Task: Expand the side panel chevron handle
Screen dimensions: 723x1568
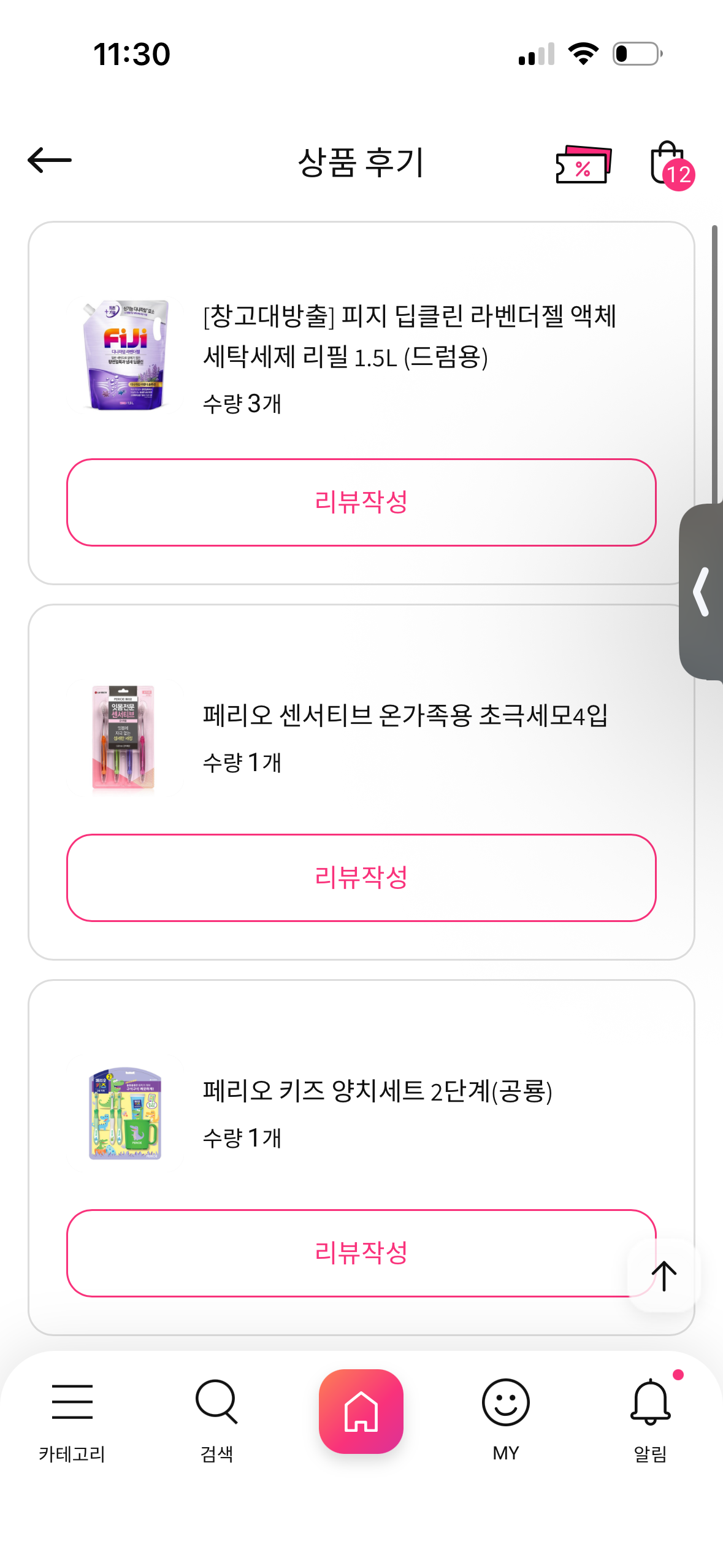Action: pyautogui.click(x=702, y=591)
